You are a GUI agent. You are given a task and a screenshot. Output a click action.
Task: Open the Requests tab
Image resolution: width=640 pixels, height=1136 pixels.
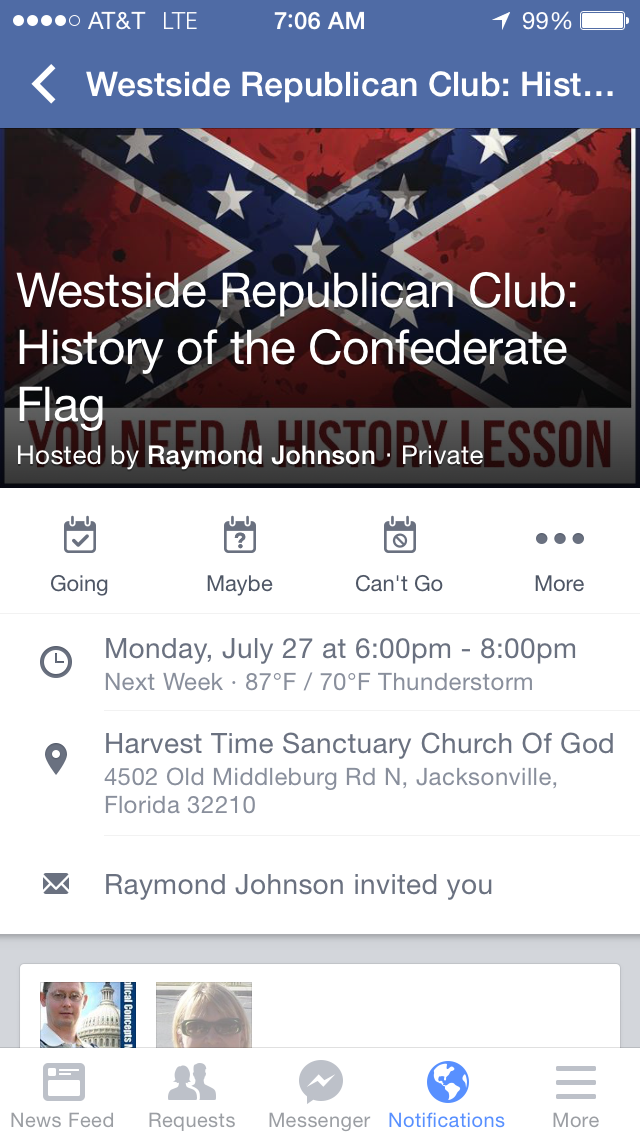pos(191,1094)
